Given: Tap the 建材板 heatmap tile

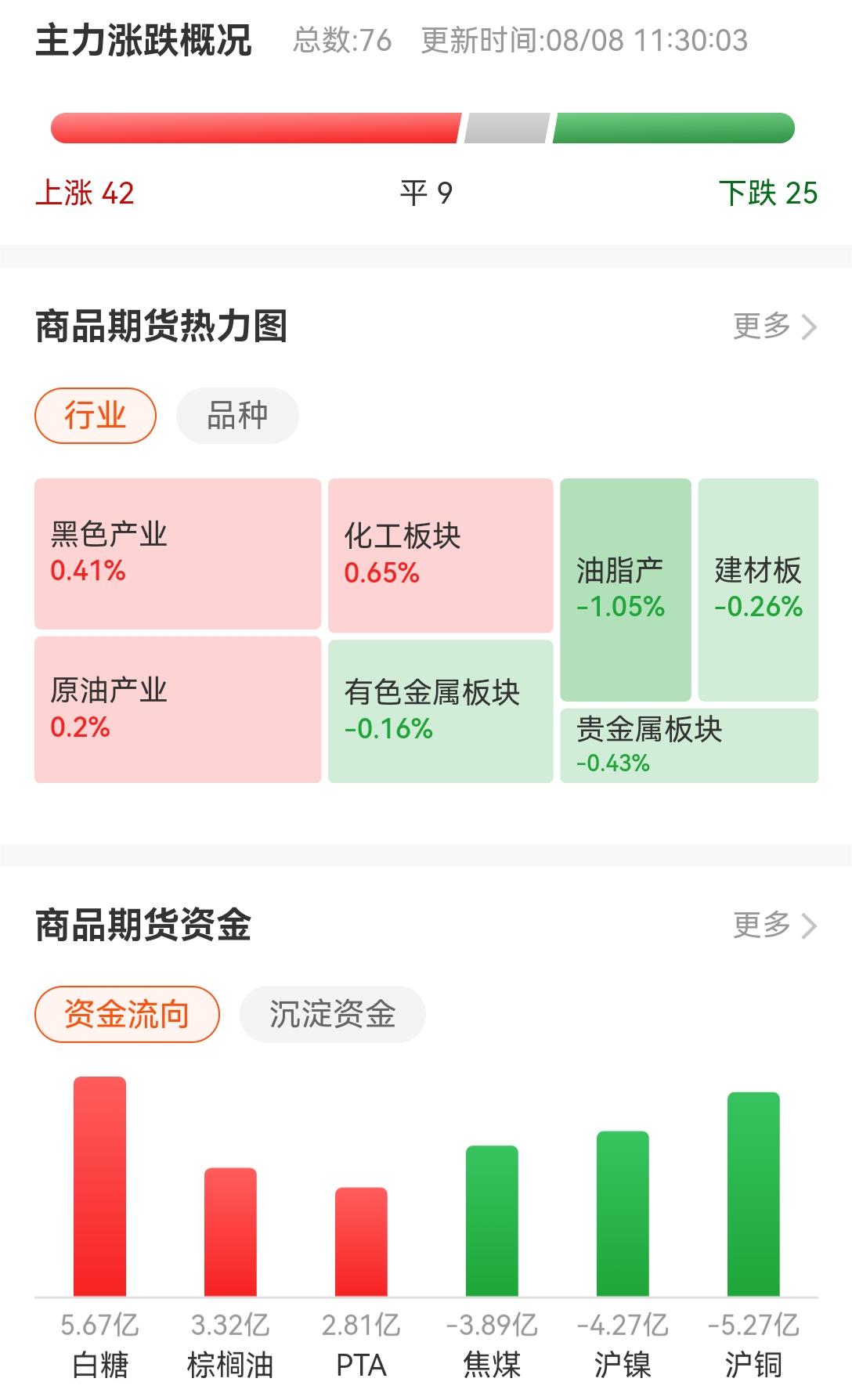Looking at the screenshot, I should point(758,589).
